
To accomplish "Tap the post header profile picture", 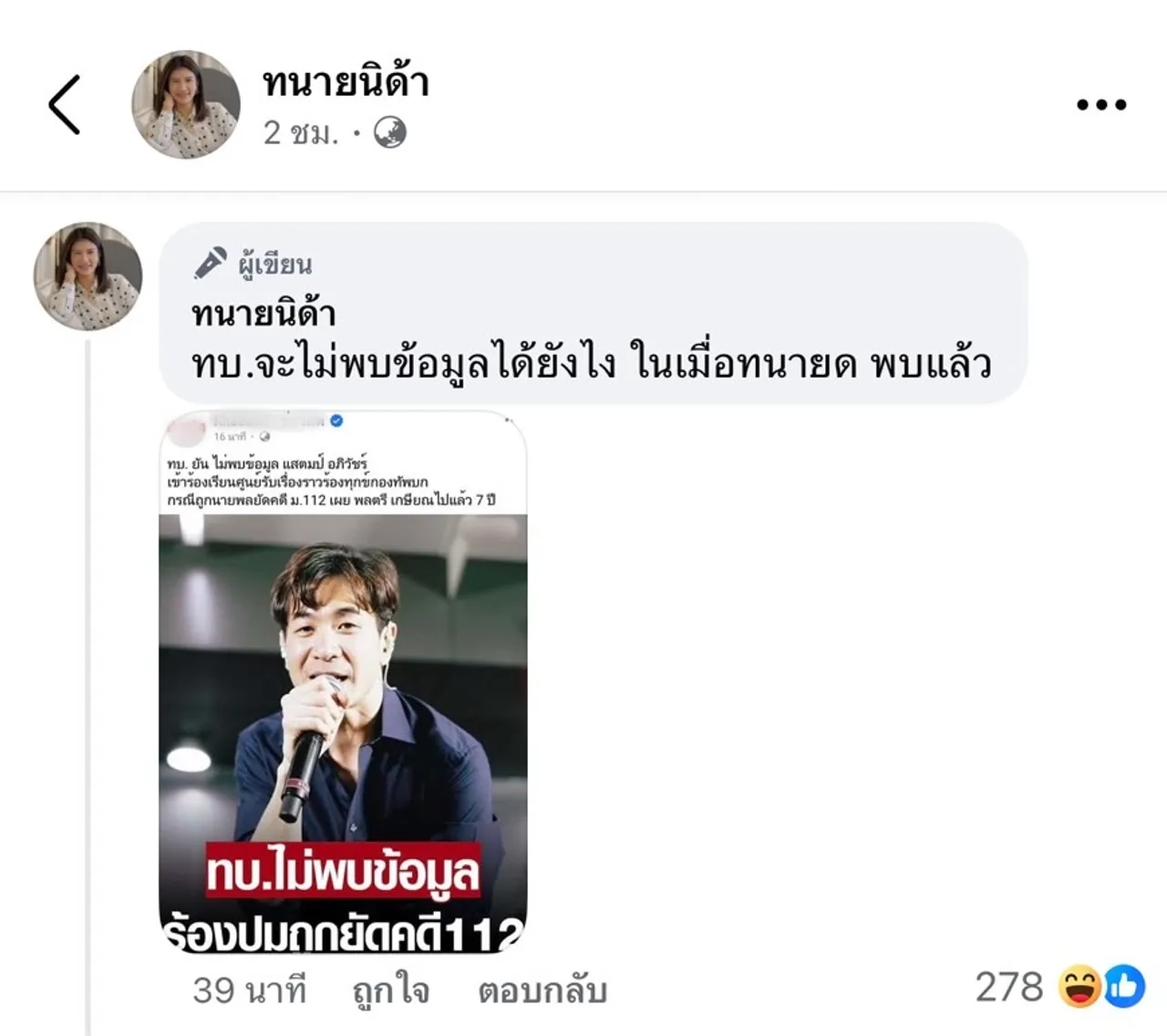I will point(186,105).
